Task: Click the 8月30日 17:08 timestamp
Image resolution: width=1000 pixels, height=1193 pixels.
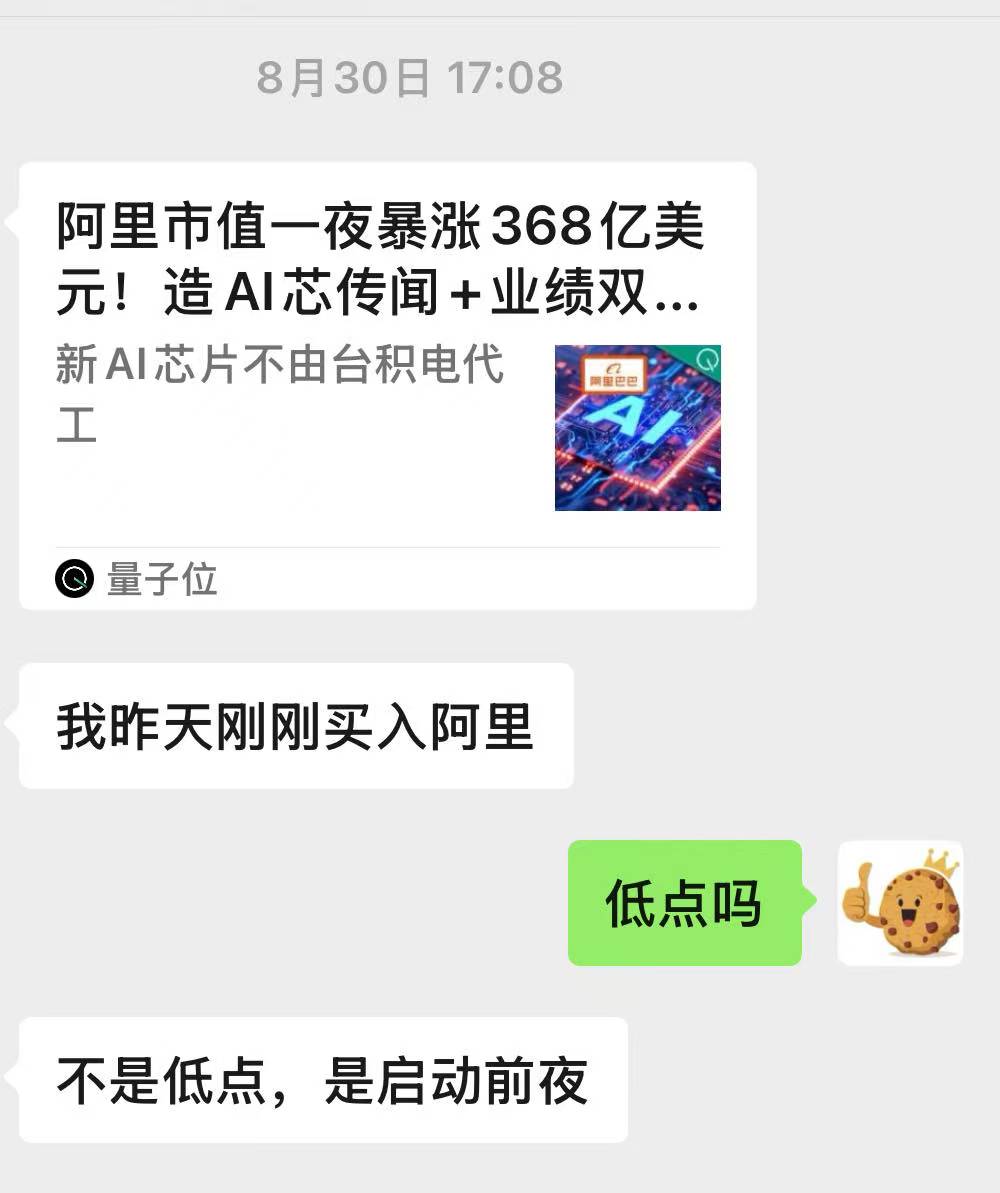Action: [410, 78]
